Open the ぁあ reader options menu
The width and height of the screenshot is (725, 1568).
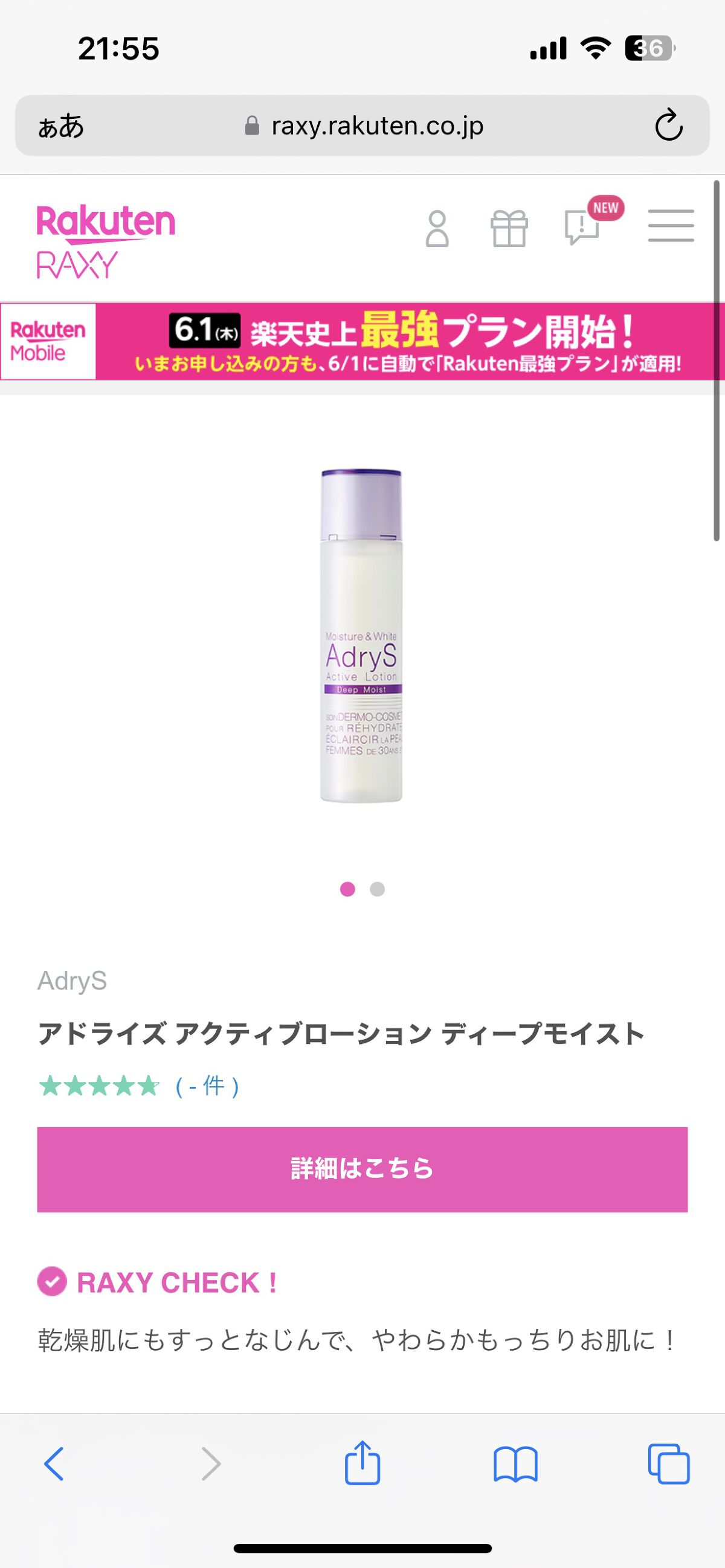pos(61,126)
